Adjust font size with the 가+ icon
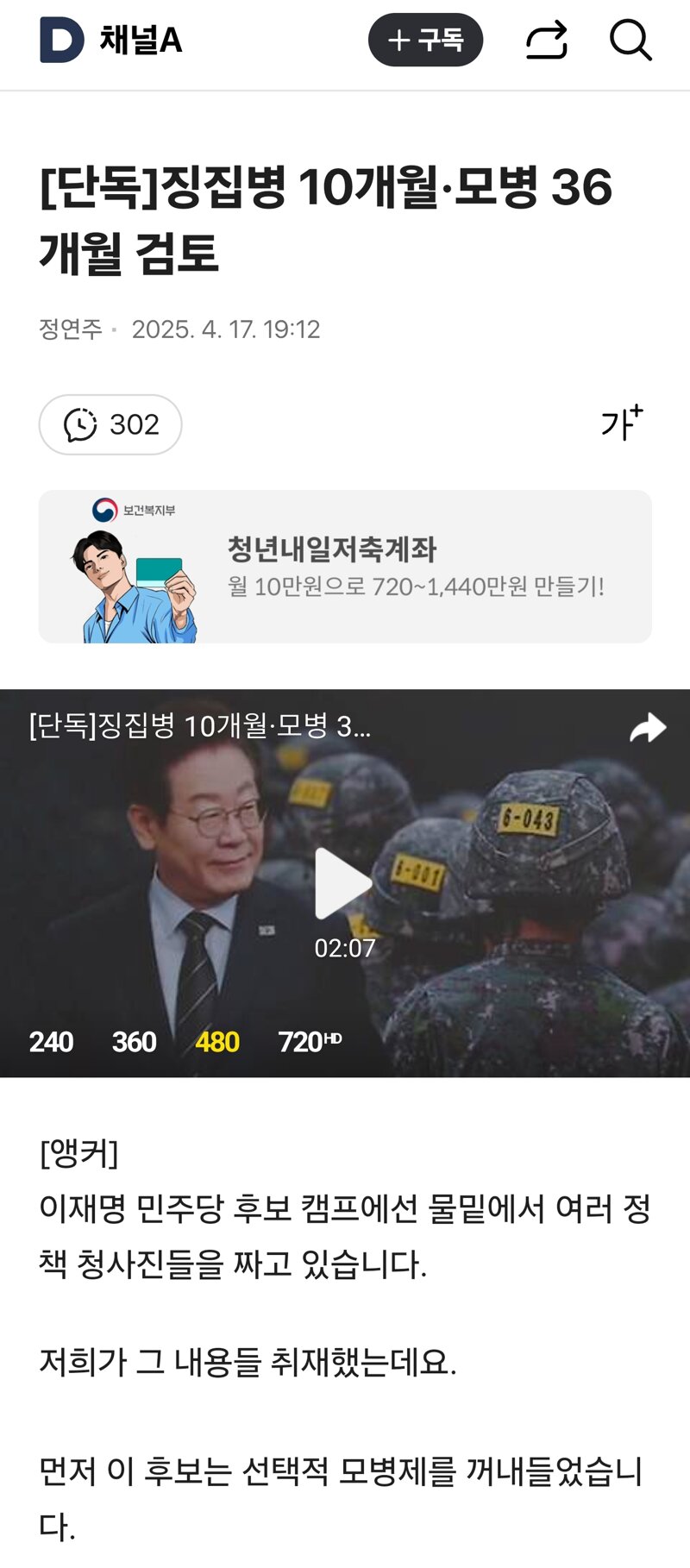690x1568 pixels. 622,423
